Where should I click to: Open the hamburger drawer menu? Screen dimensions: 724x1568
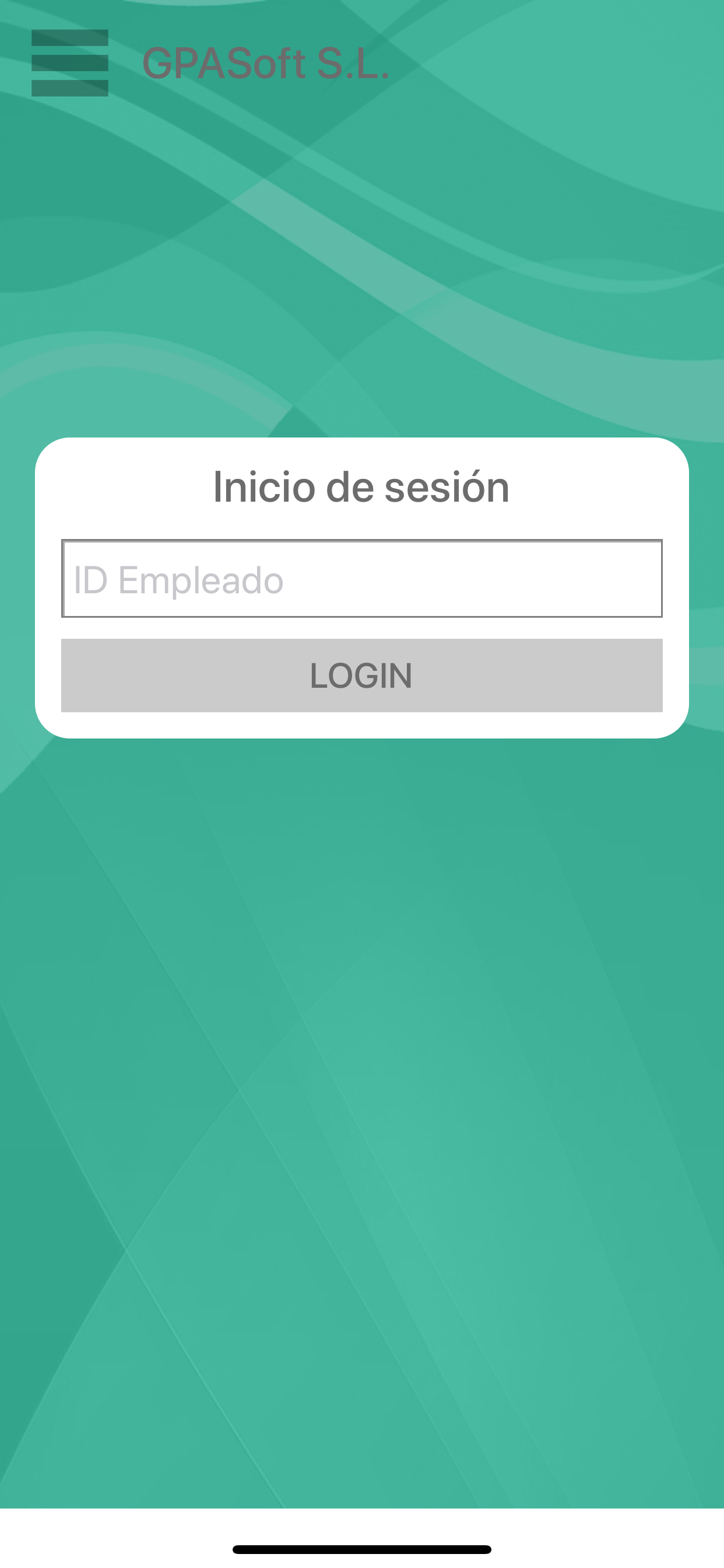[70, 62]
